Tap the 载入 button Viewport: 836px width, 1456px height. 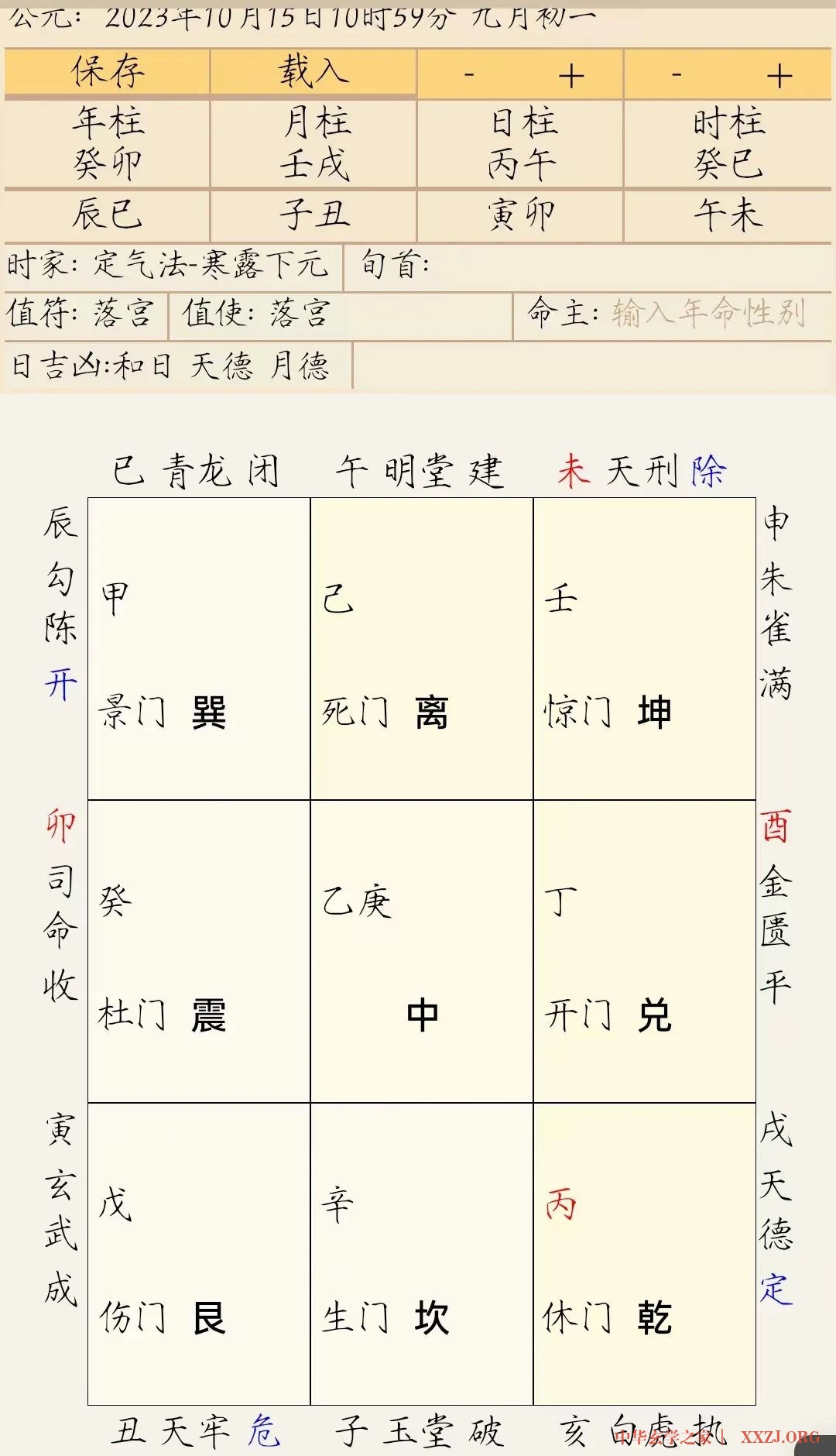pos(313,73)
